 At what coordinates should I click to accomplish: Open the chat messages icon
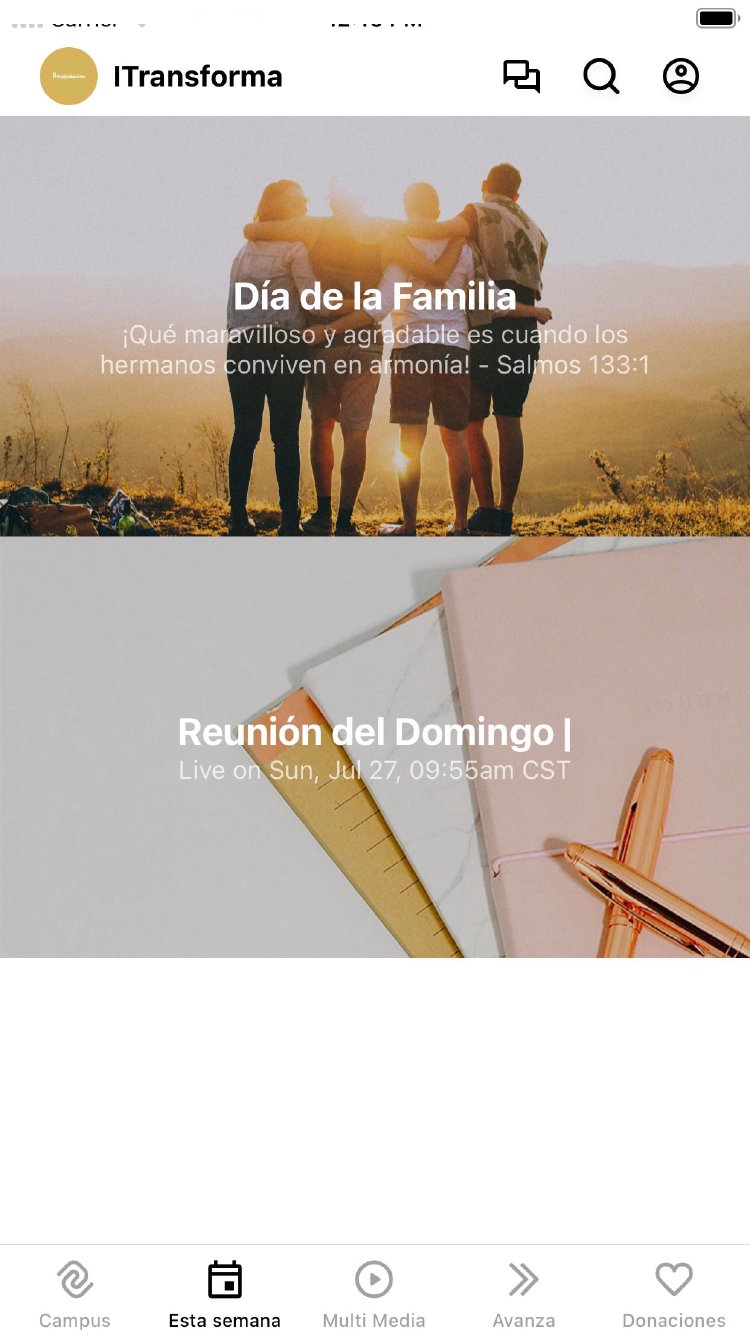pos(521,77)
